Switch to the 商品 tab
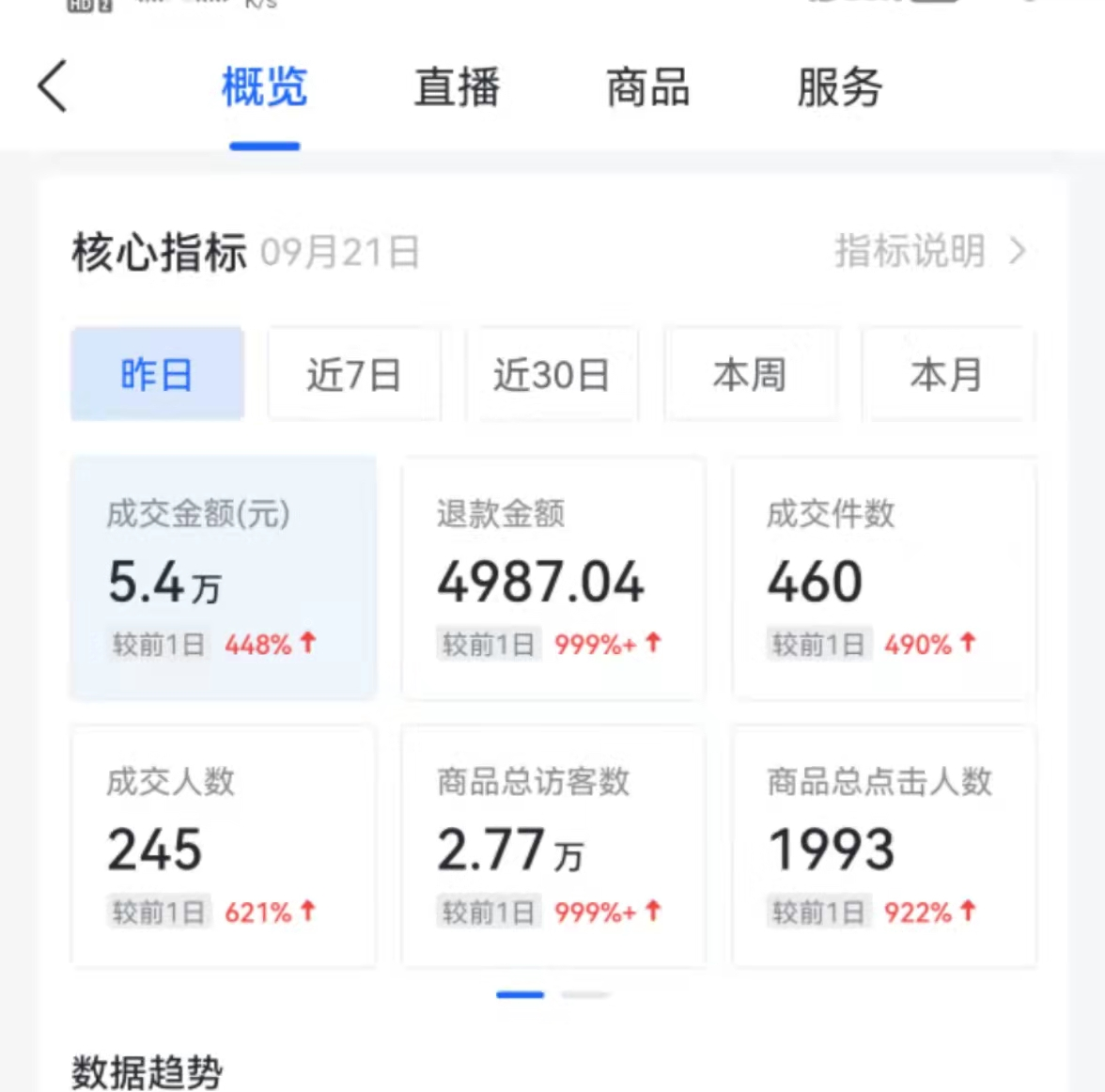Screen dimensions: 1105x1092 [x=647, y=87]
